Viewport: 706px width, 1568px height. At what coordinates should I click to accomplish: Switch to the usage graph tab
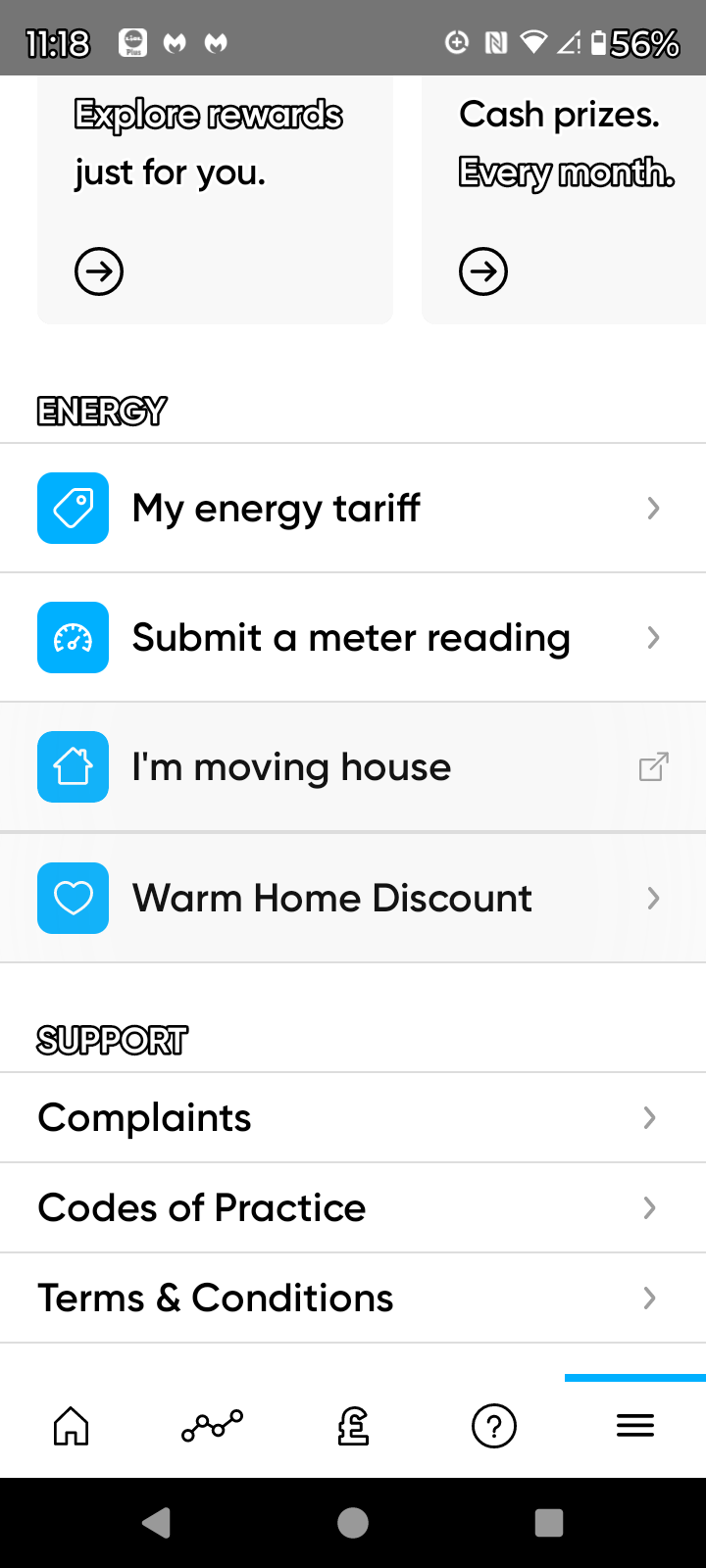pos(212,1426)
